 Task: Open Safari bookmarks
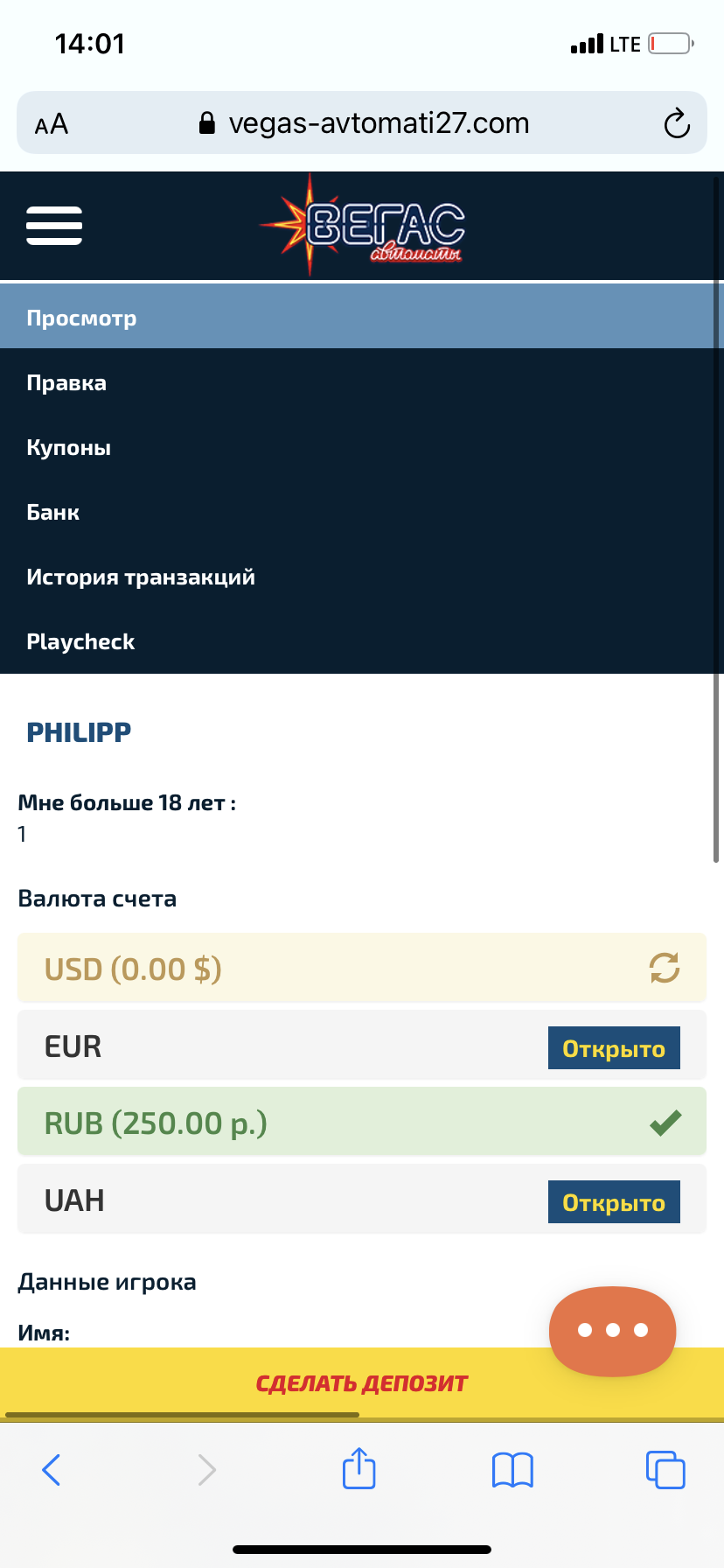[x=512, y=1469]
